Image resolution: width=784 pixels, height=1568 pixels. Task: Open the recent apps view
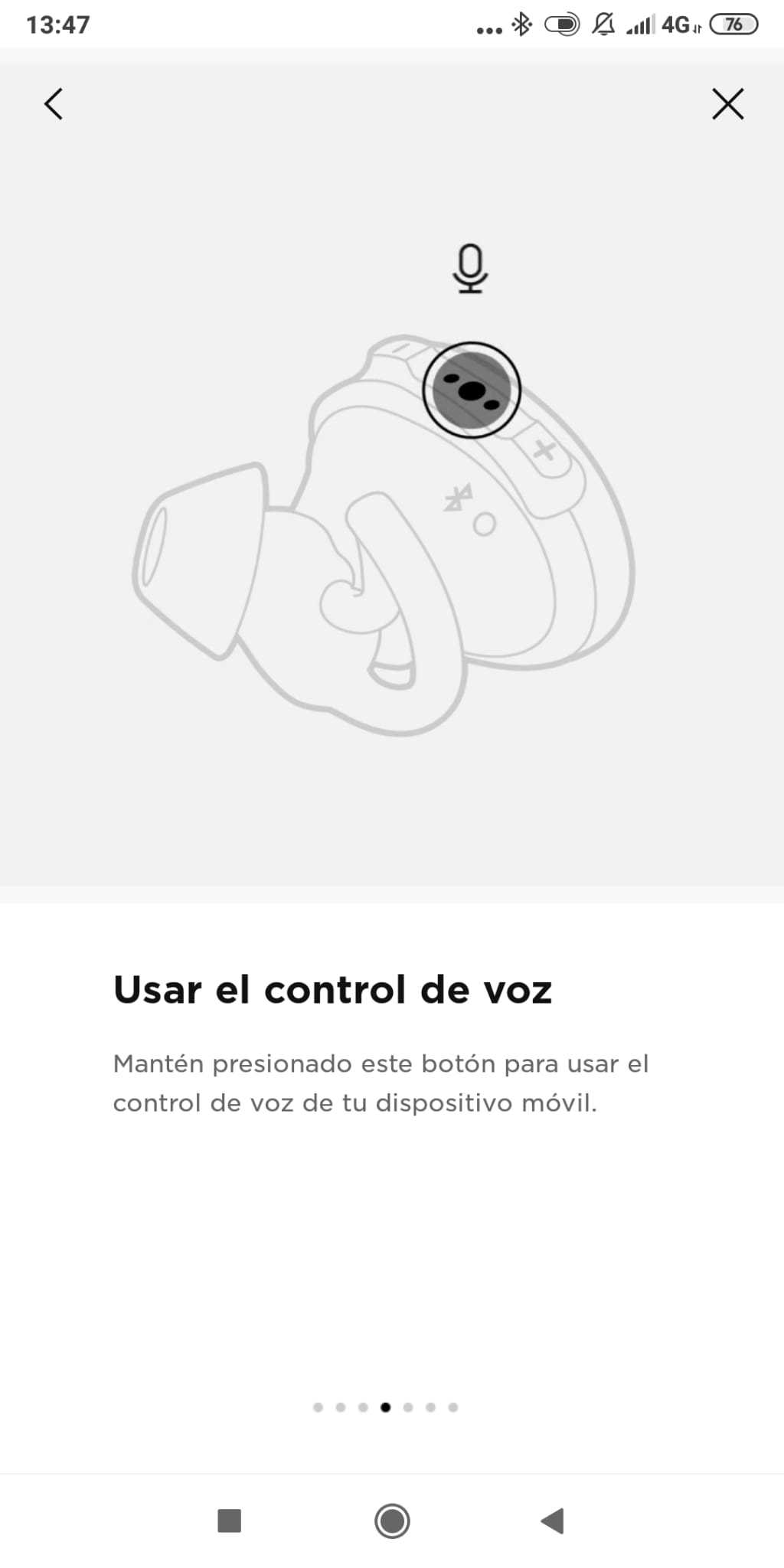click(x=230, y=1521)
